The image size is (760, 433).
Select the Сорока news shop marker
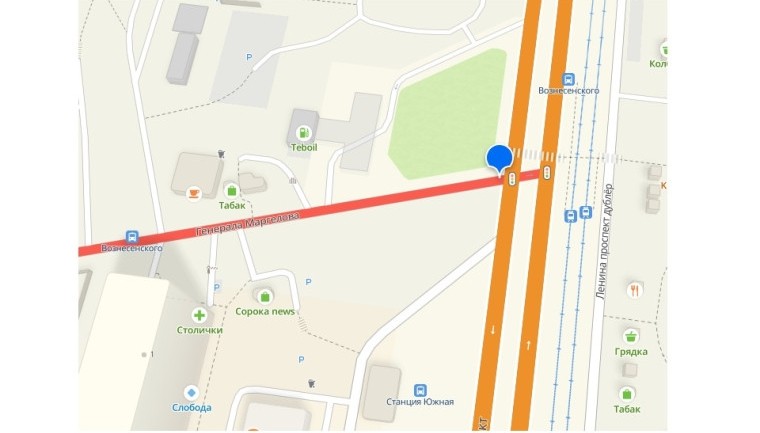pos(265,296)
